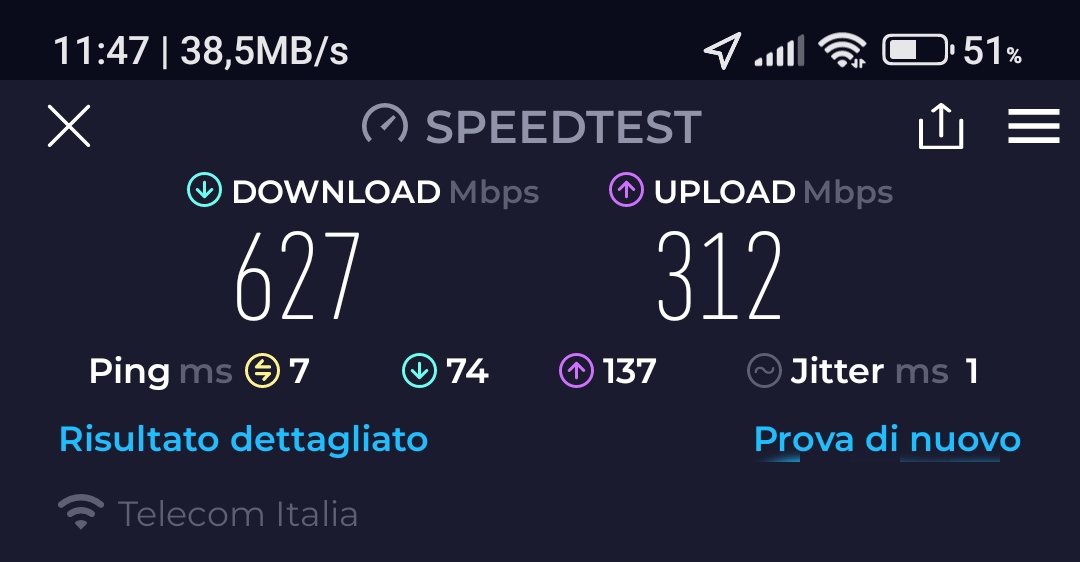Screen dimensions: 1080x562
Task: Tap Prova di nuovo to retest
Action: click(887, 439)
